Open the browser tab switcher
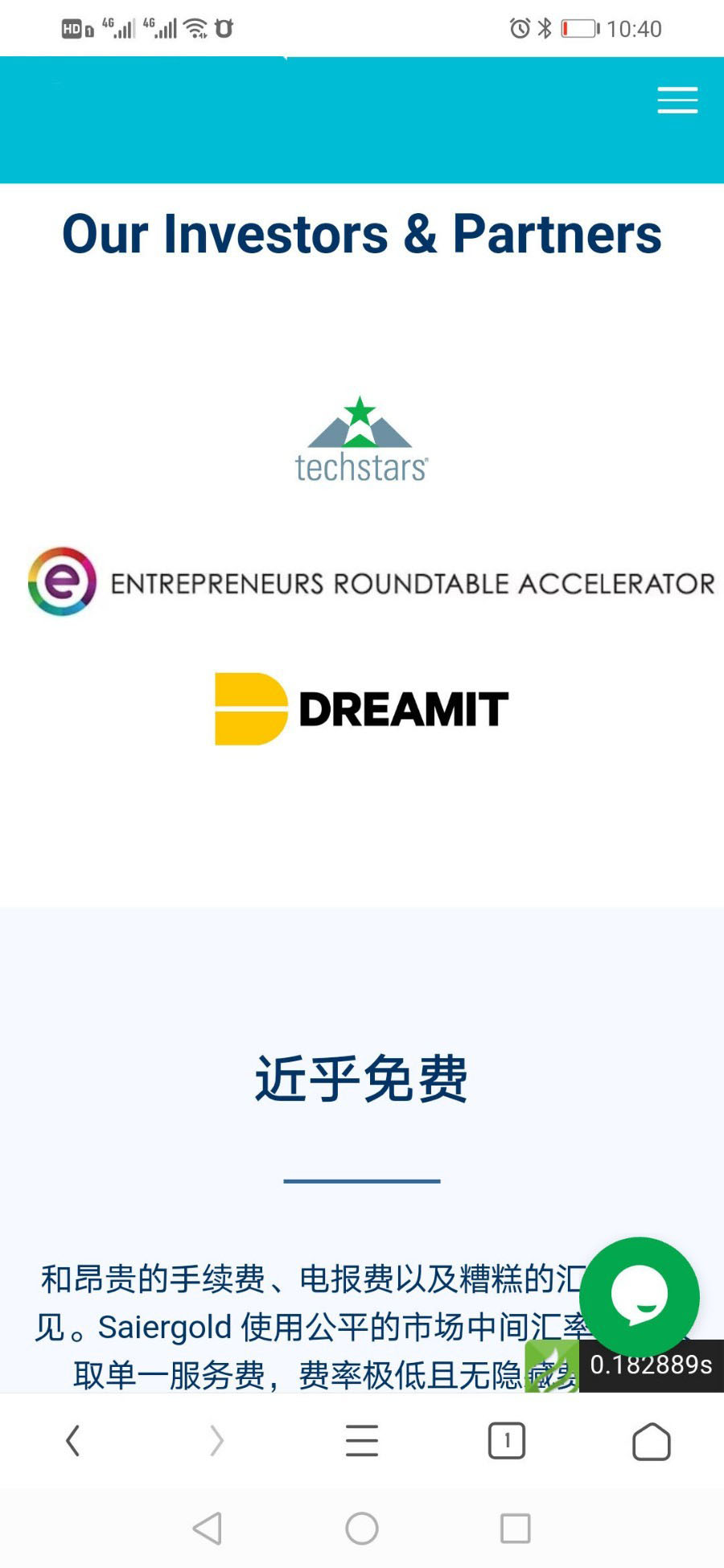Viewport: 724px width, 1568px height. click(x=507, y=1440)
